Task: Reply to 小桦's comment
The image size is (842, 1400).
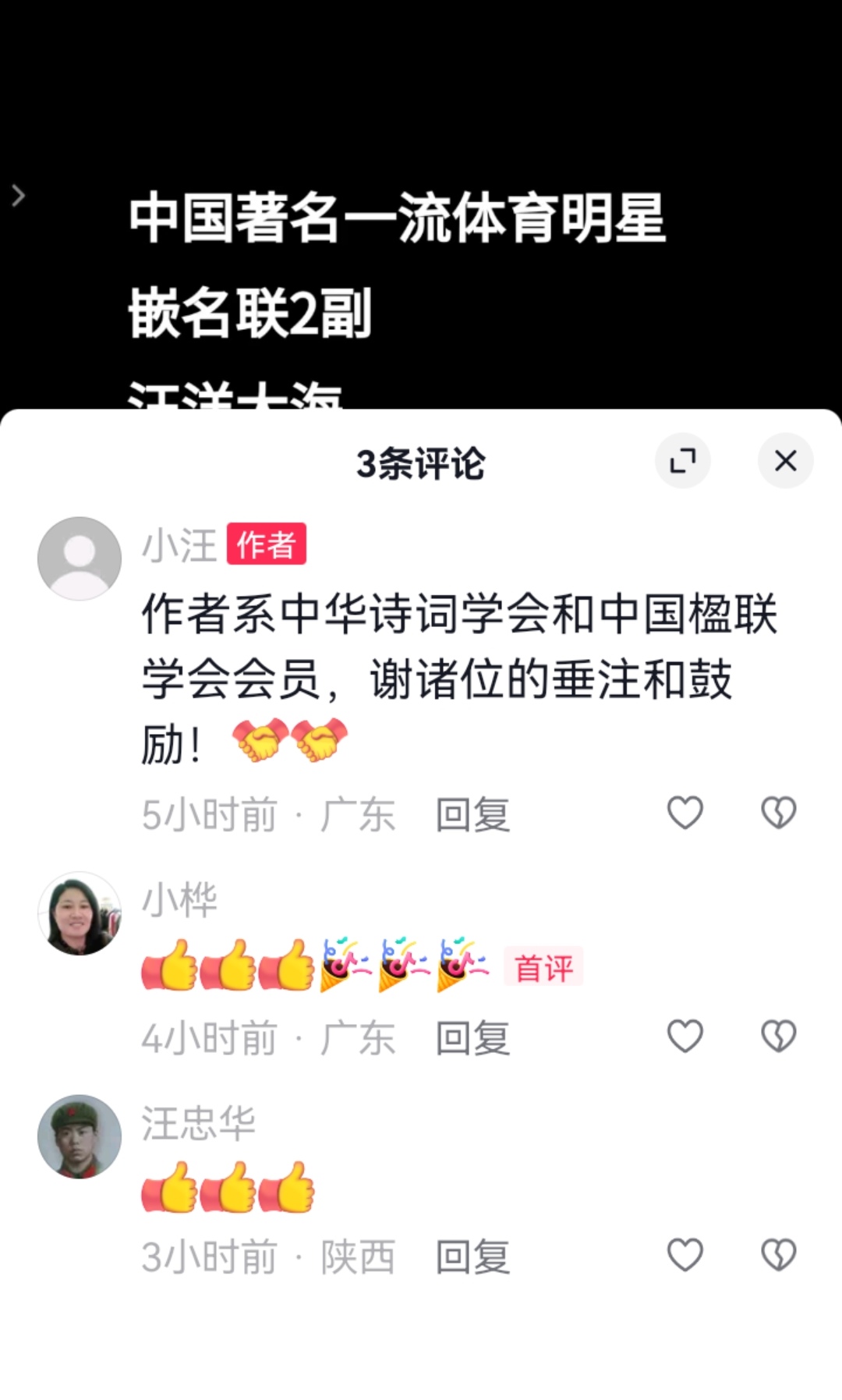Action: coord(472,1039)
